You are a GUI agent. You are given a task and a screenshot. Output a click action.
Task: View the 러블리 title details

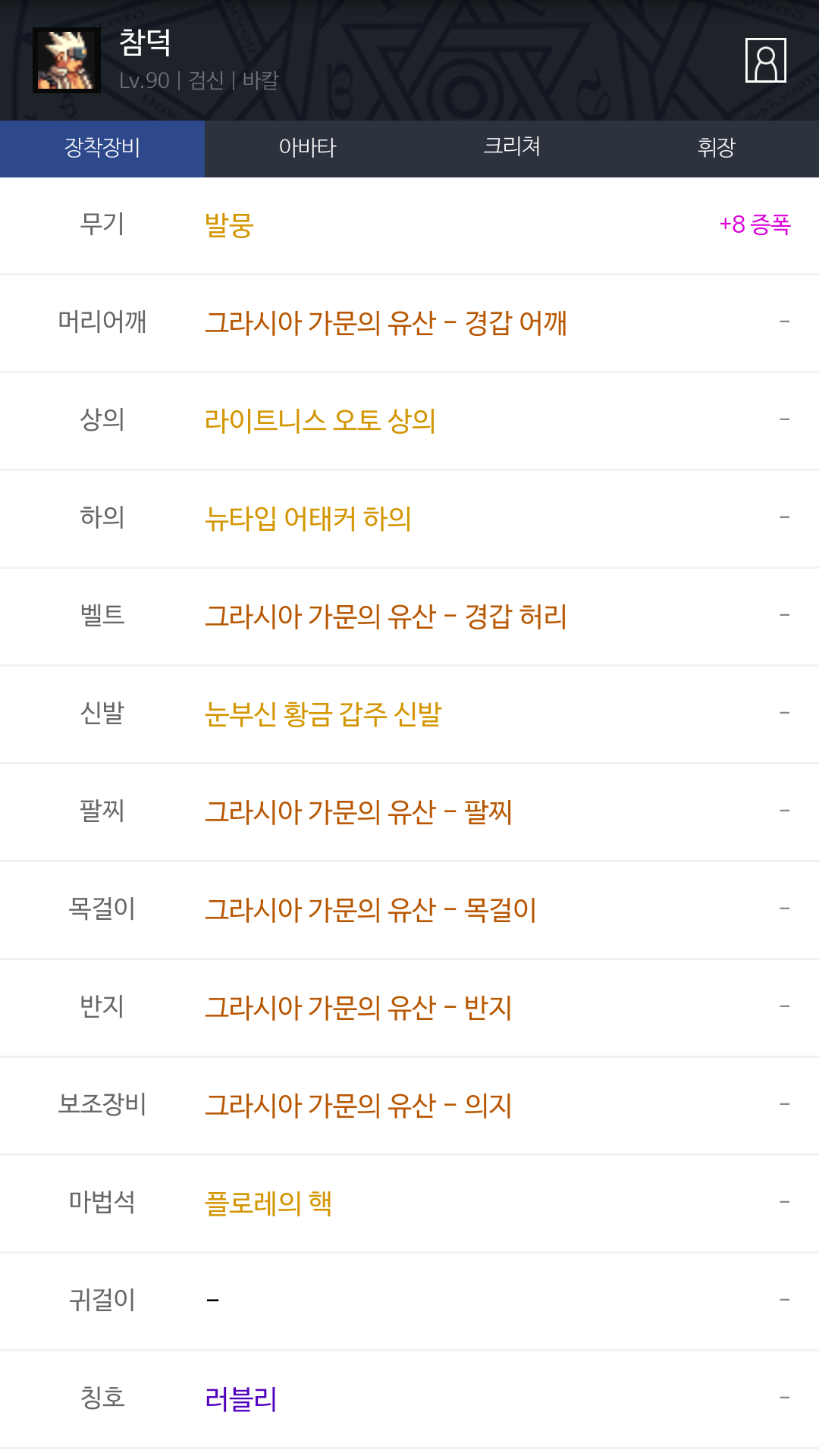click(241, 1399)
